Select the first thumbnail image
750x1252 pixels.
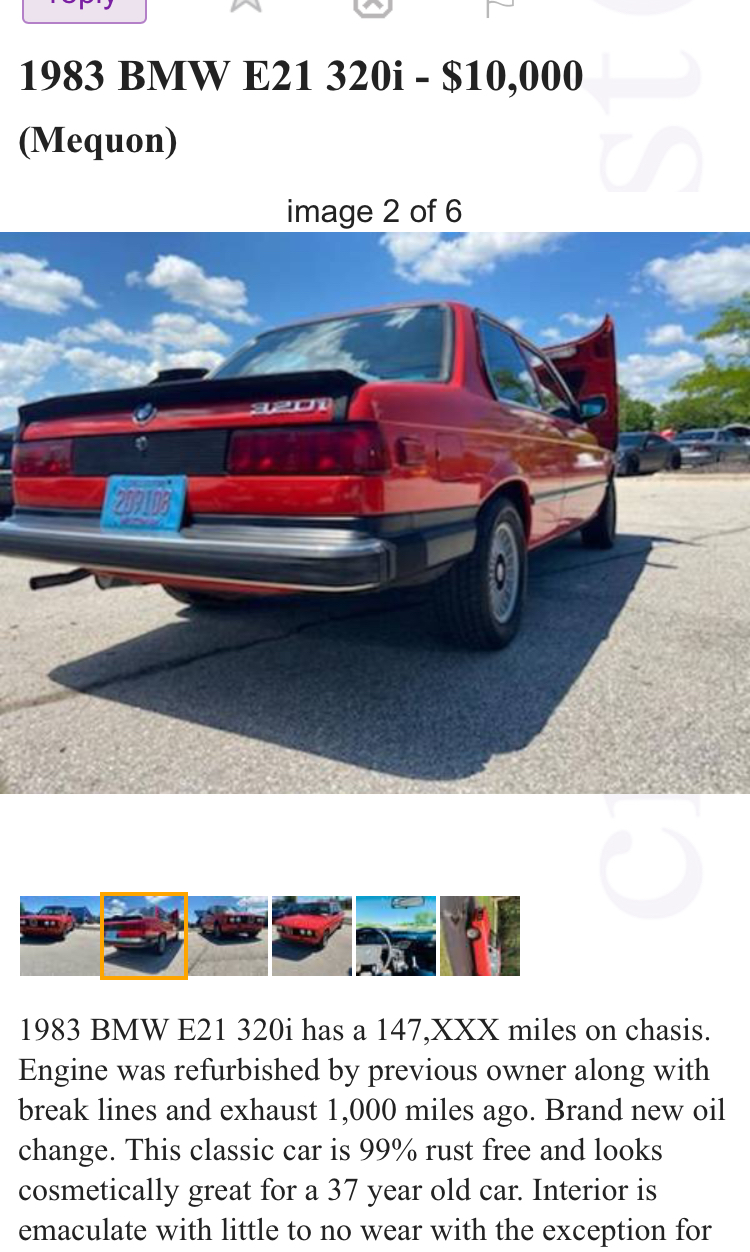[59, 936]
